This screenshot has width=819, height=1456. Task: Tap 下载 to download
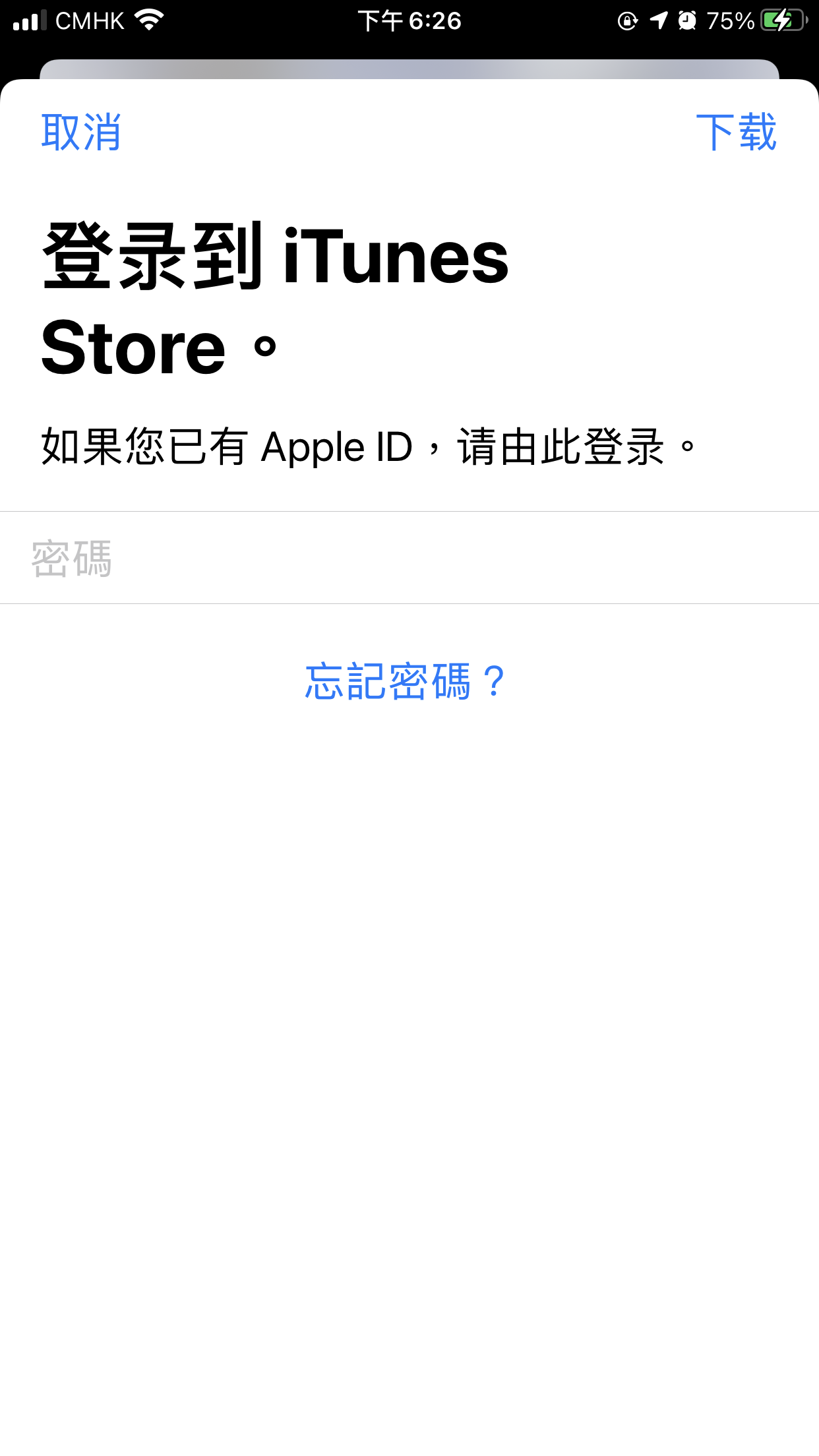[x=736, y=132]
